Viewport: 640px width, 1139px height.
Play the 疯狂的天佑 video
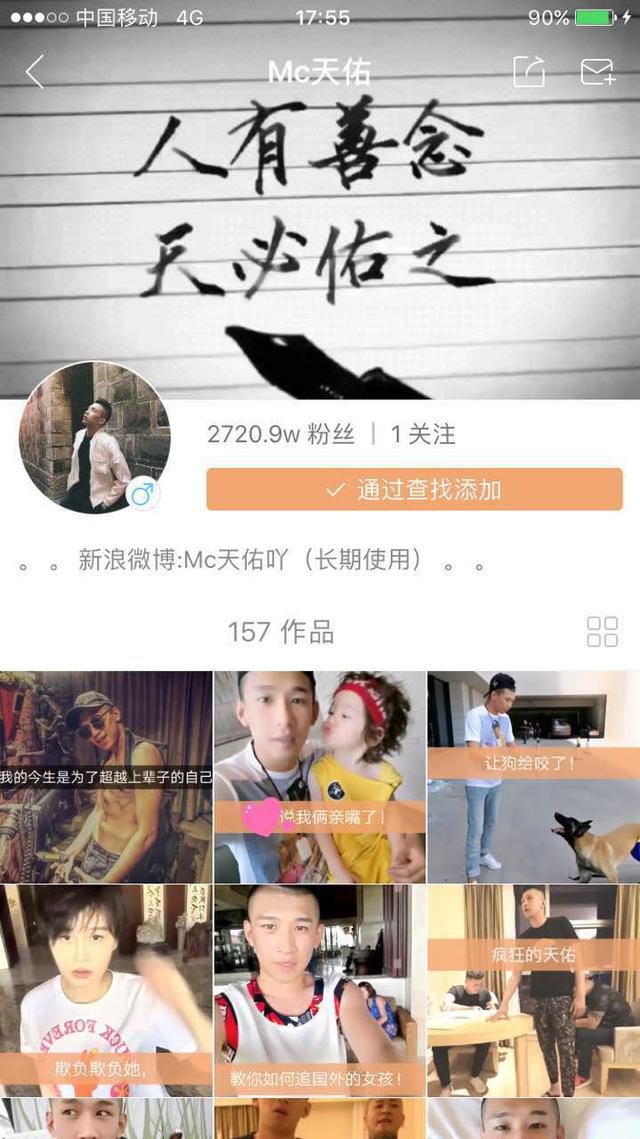(534, 990)
